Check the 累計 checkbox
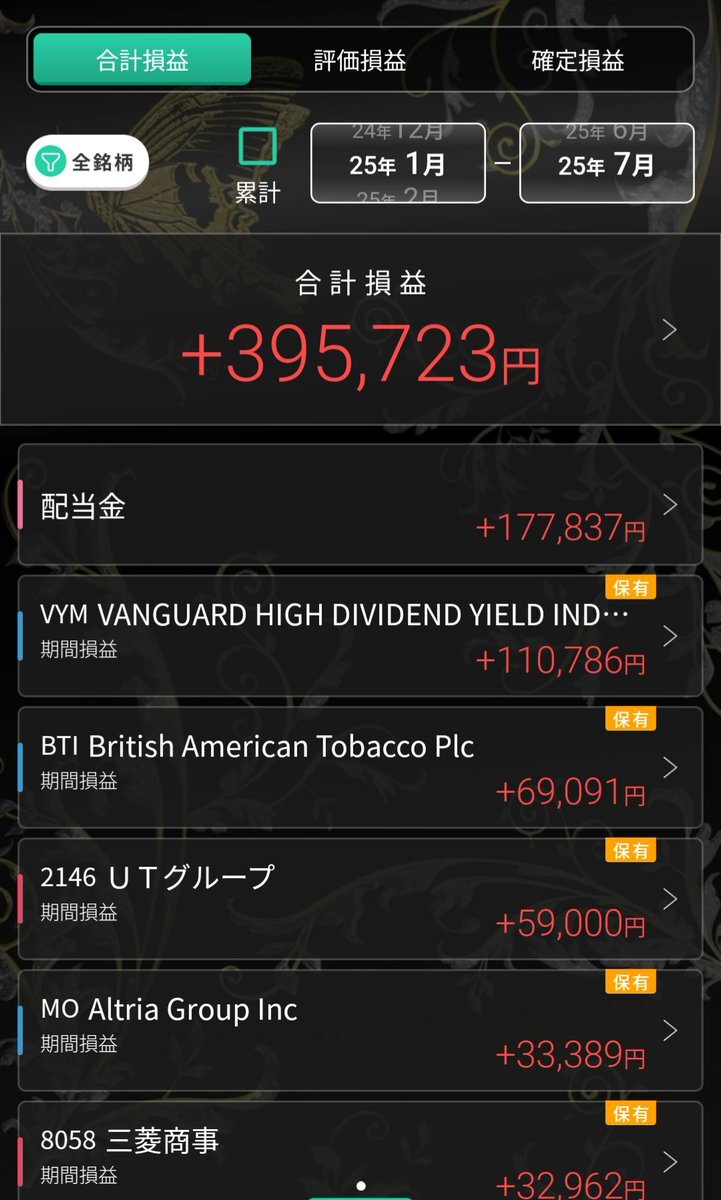Screen dimensions: 721x1200 pyautogui.click(x=257, y=148)
